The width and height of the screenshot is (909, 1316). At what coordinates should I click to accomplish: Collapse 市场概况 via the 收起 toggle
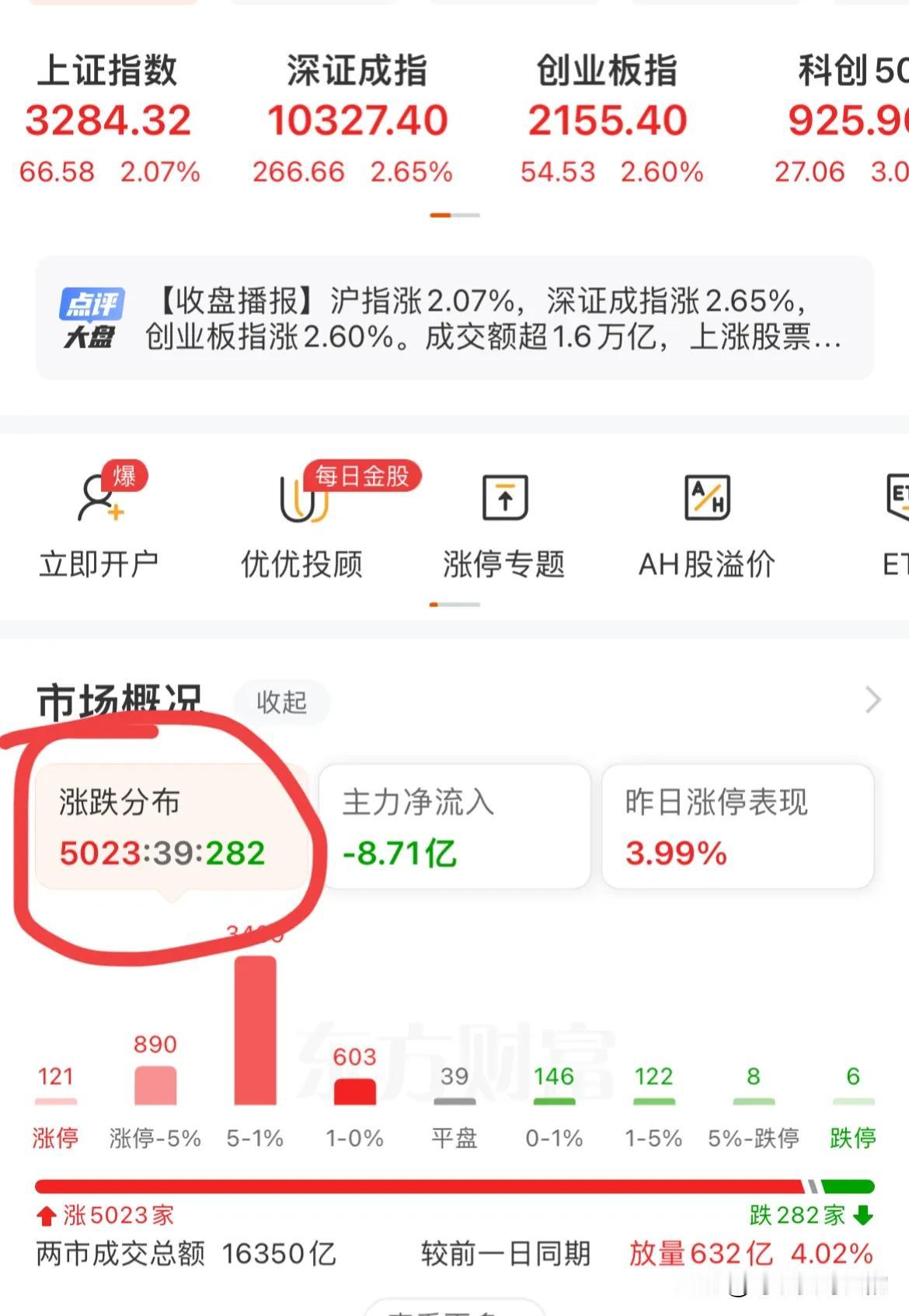pyautogui.click(x=281, y=702)
